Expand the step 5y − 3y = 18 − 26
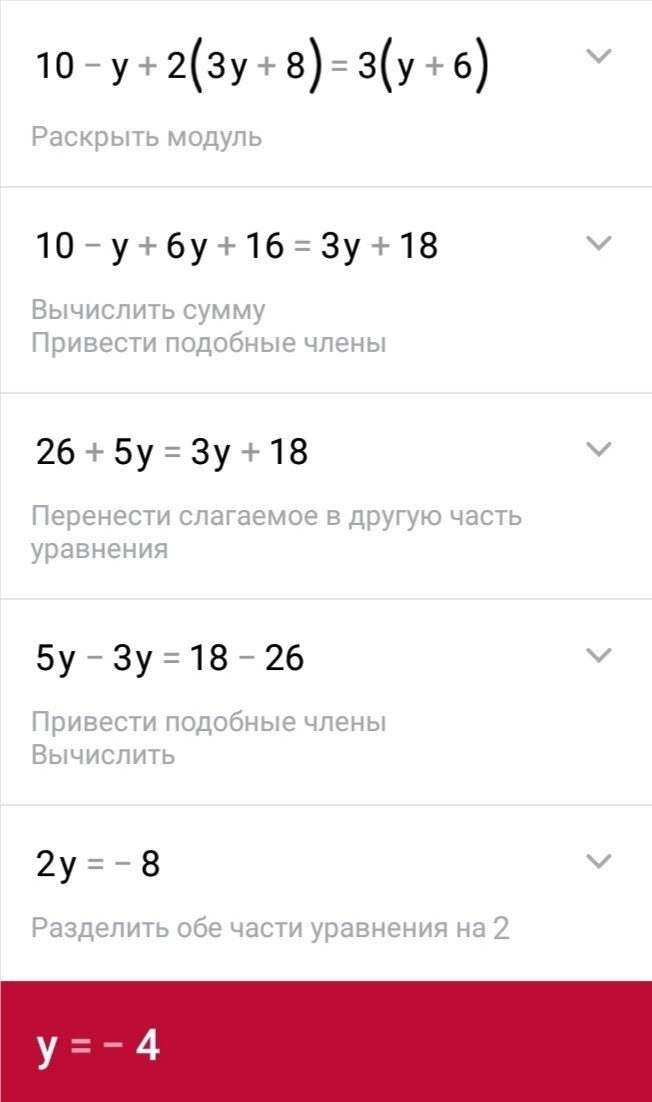 pos(598,655)
